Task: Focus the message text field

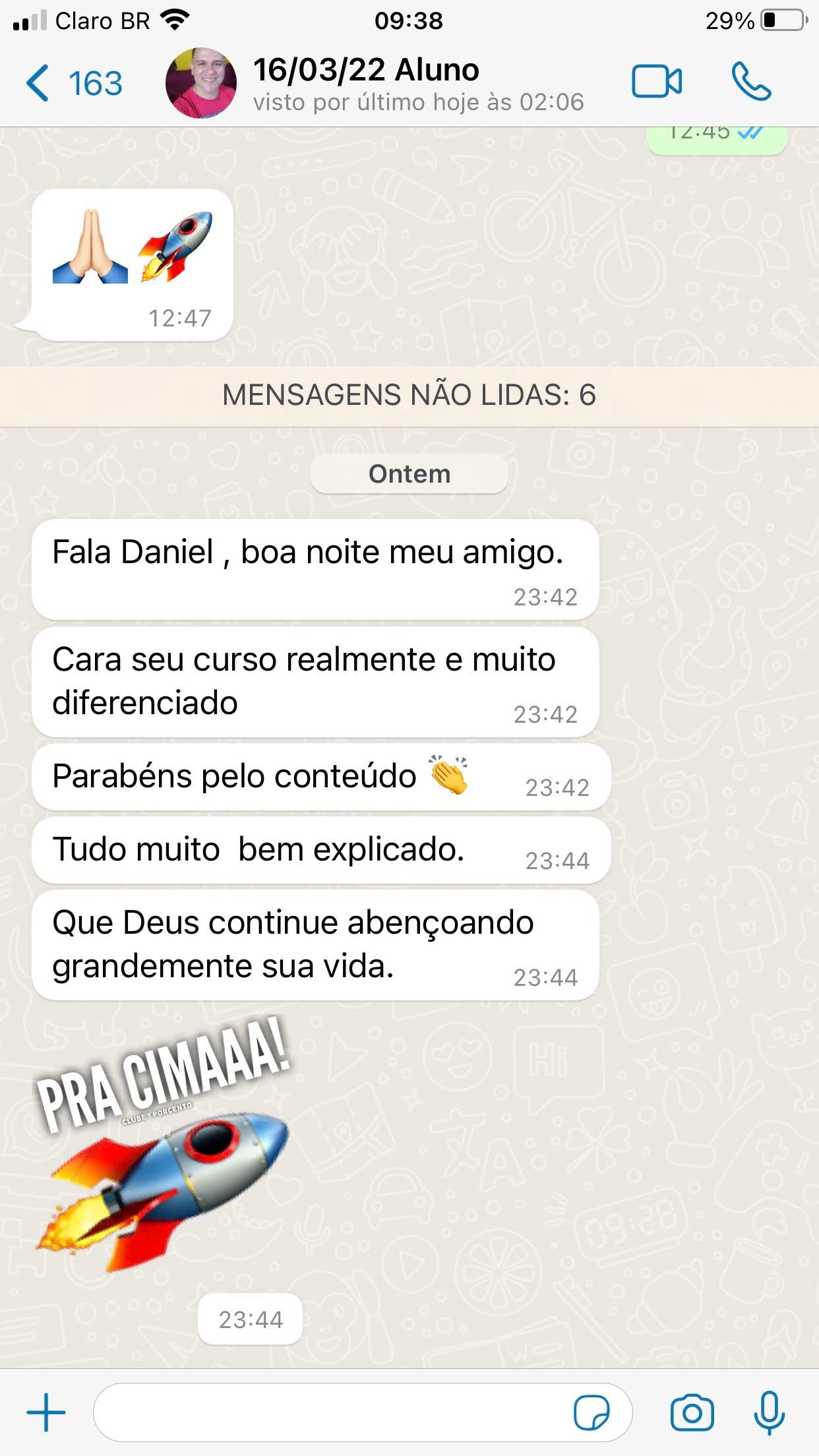Action: click(330, 1412)
